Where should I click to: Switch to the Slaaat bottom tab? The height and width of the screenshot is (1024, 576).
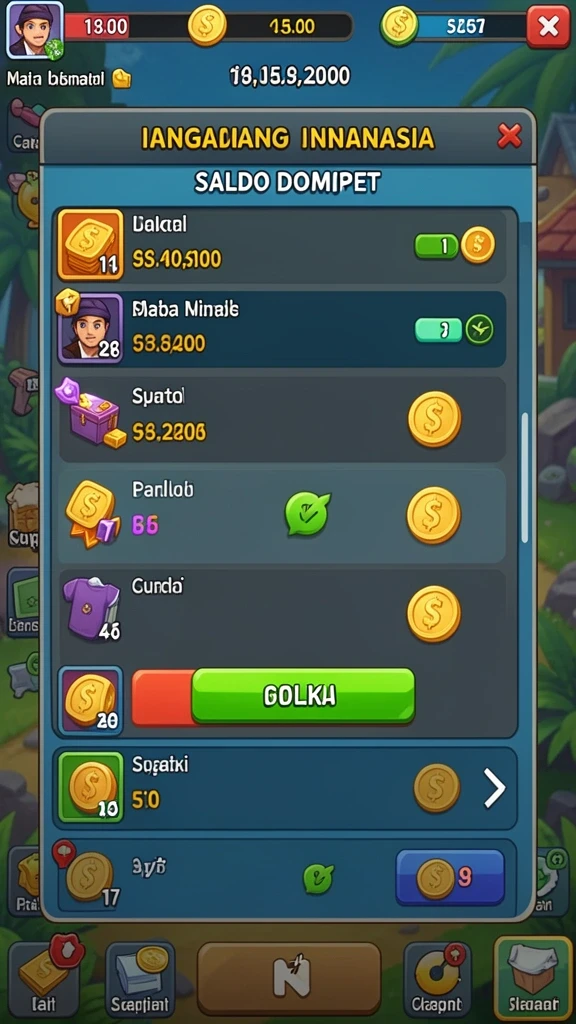coord(533,976)
